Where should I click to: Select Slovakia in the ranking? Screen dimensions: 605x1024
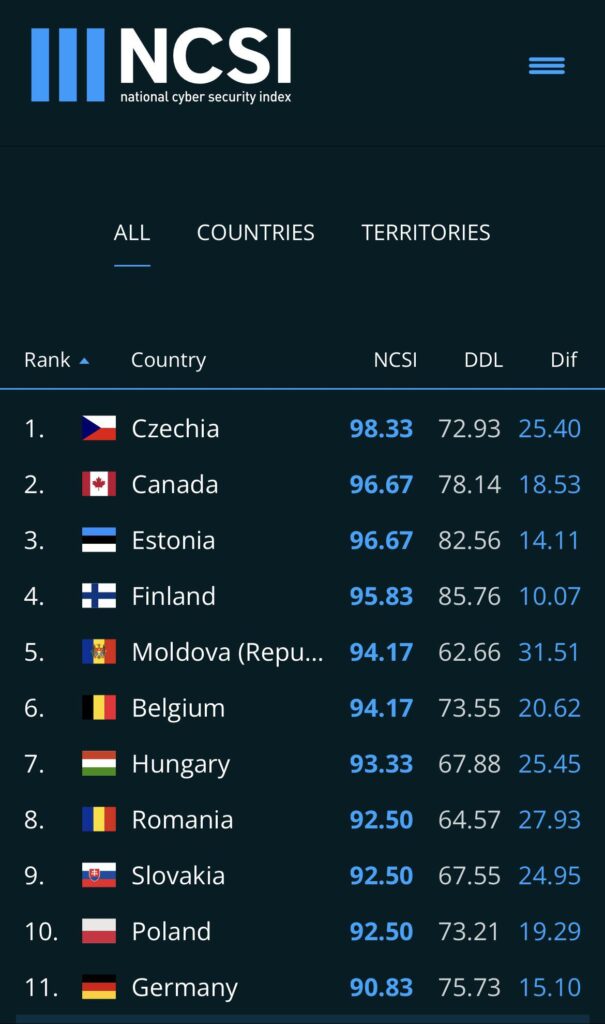[x=178, y=876]
